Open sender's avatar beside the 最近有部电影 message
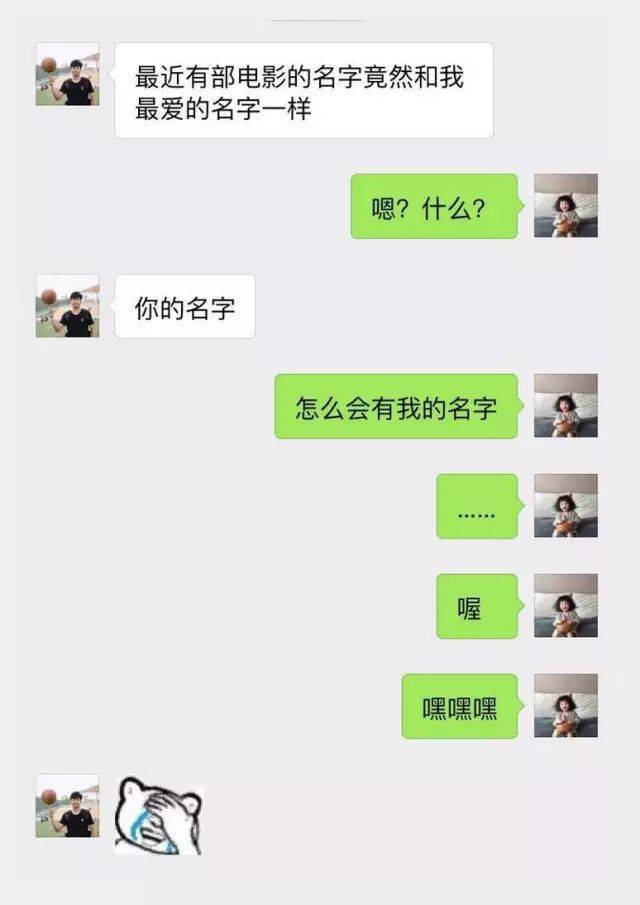Viewport: 640px width, 905px height. coord(67,74)
